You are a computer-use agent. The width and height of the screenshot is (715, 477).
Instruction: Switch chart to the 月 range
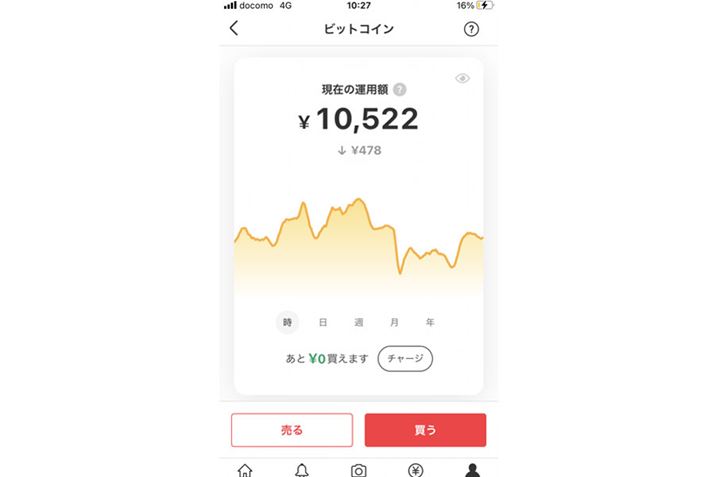point(394,322)
